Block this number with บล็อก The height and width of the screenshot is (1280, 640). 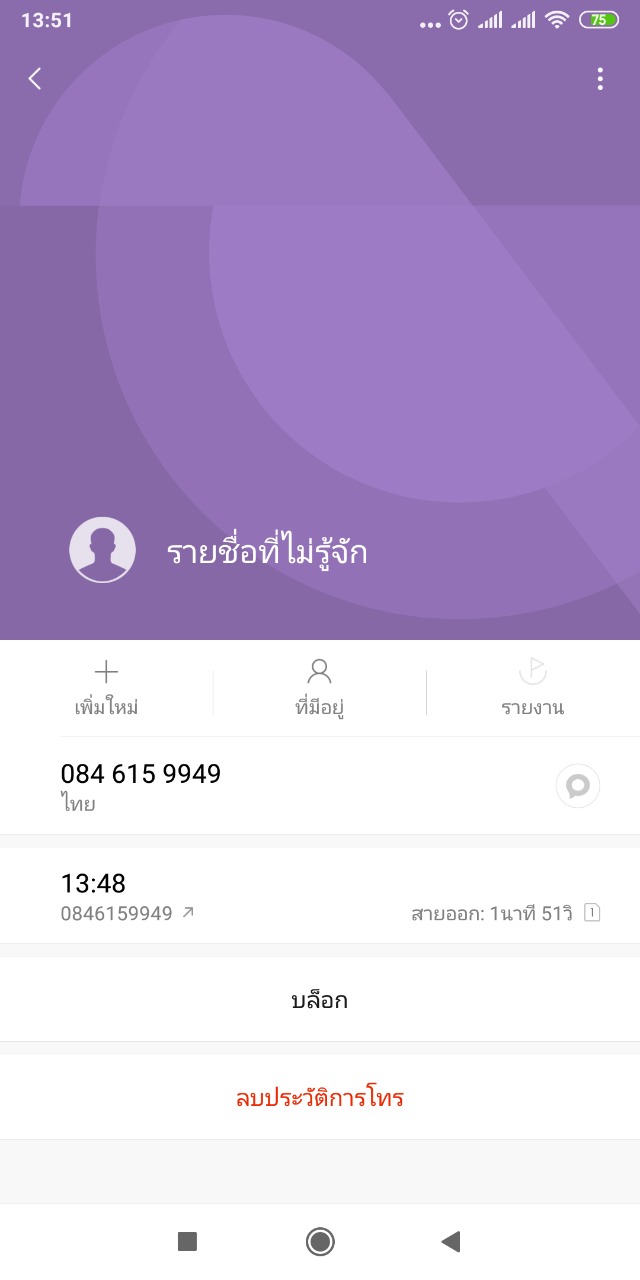click(x=320, y=1000)
